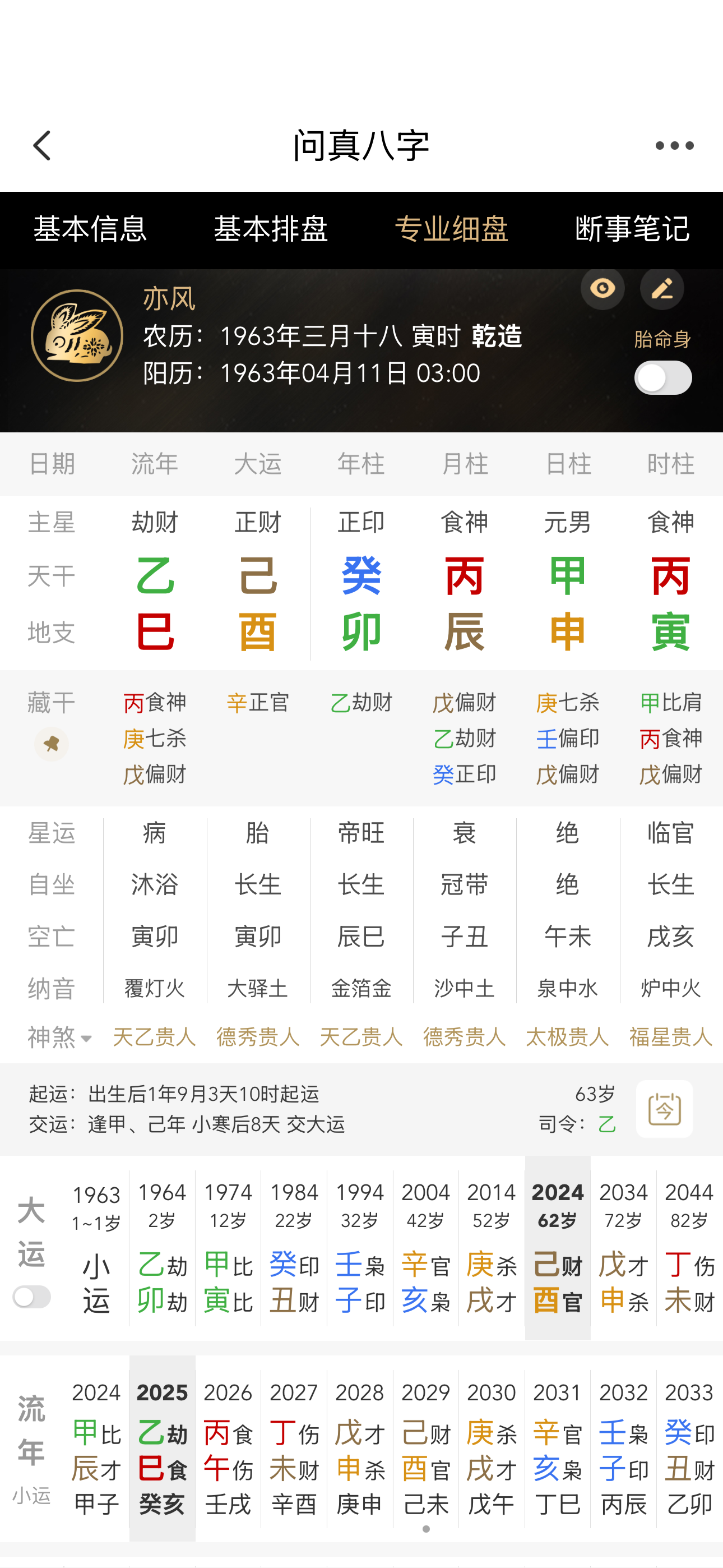Toggle the eye visibility icon
Screen dimensions: 723x1568
click(602, 288)
